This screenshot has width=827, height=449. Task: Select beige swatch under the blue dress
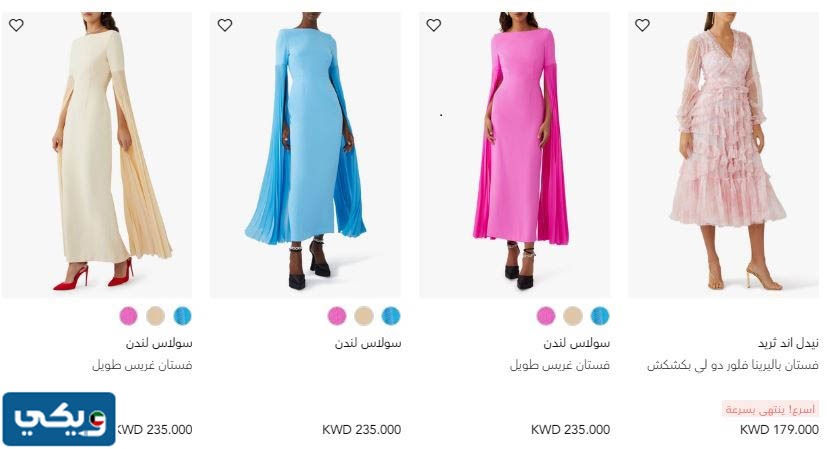click(364, 316)
